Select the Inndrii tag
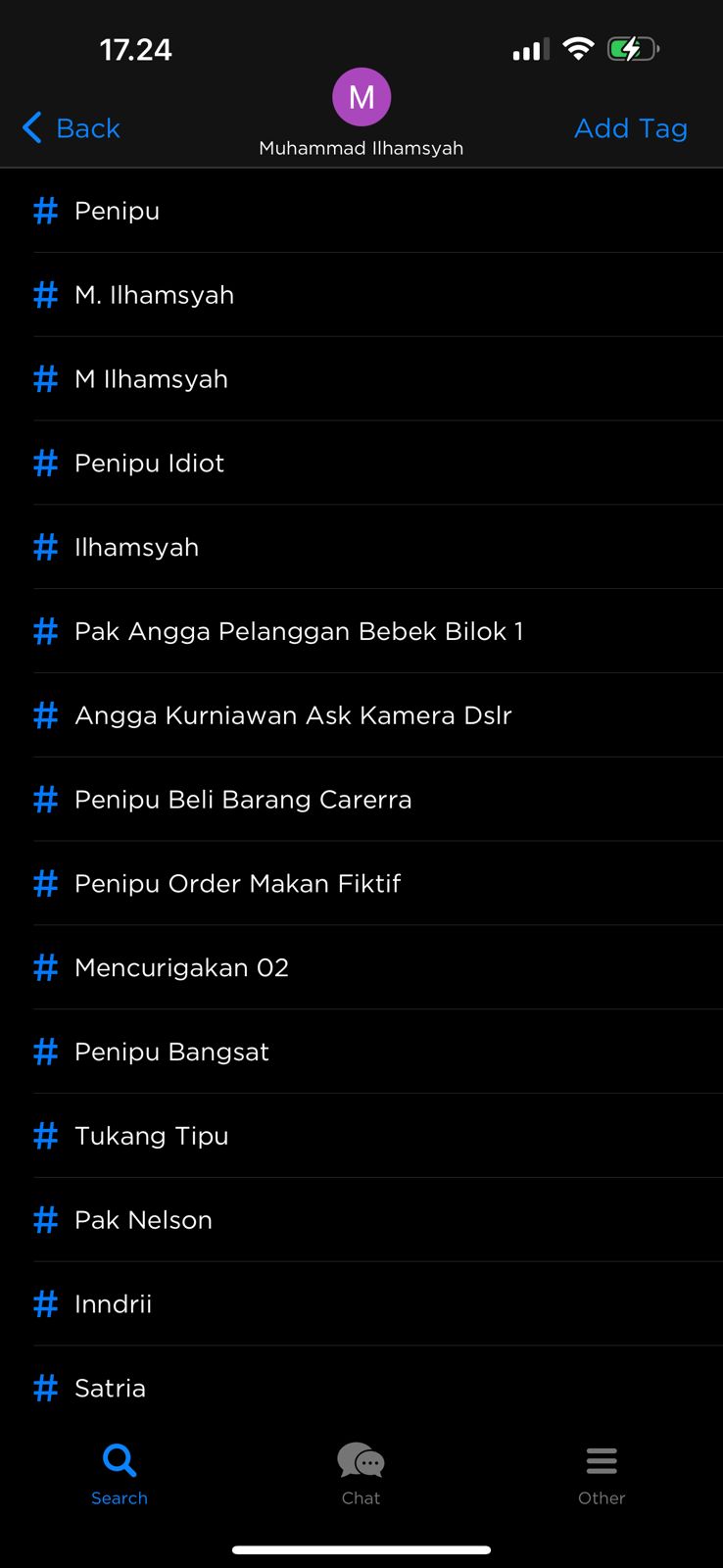Image resolution: width=723 pixels, height=1568 pixels. pyautogui.click(x=114, y=1305)
